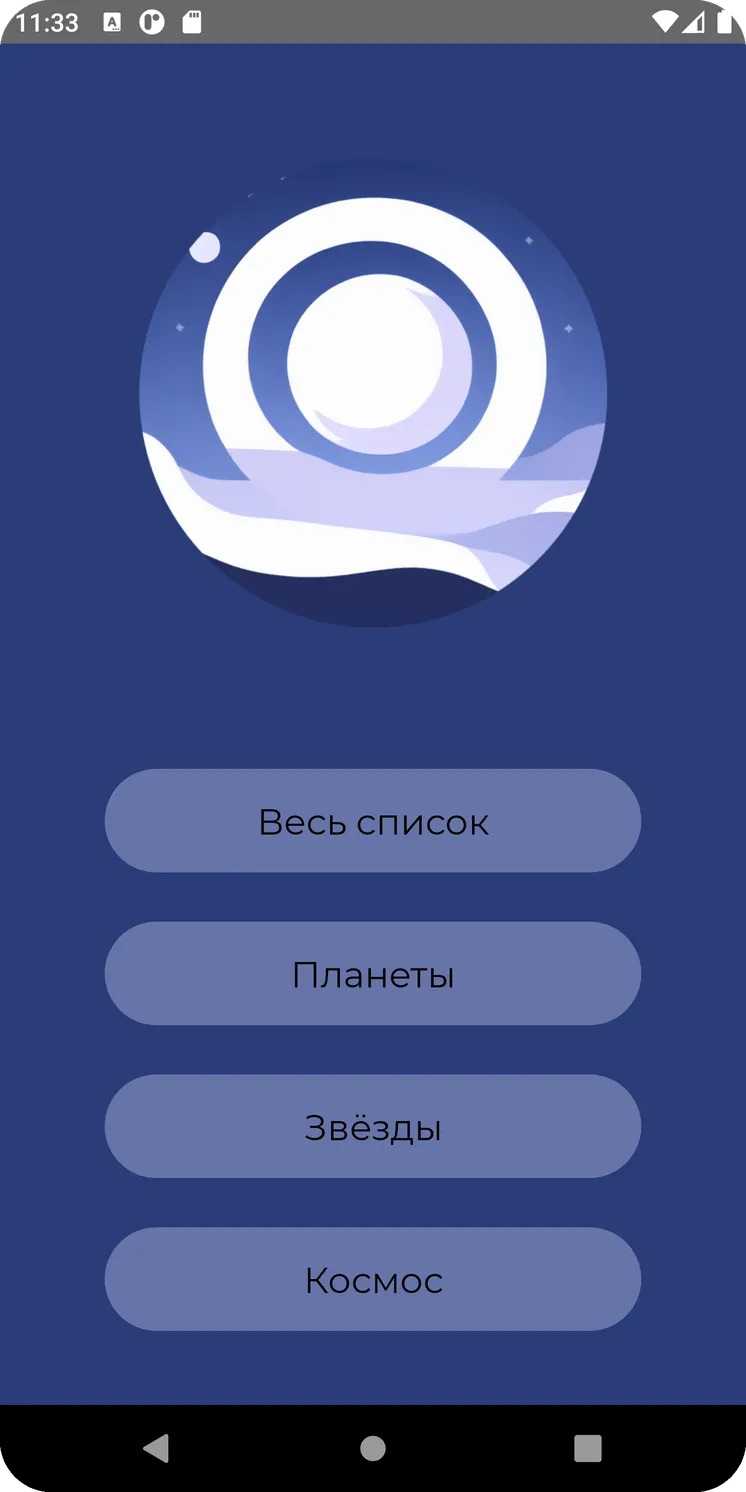Go to the home screen
This screenshot has height=1492, width=746.
[x=373, y=1448]
